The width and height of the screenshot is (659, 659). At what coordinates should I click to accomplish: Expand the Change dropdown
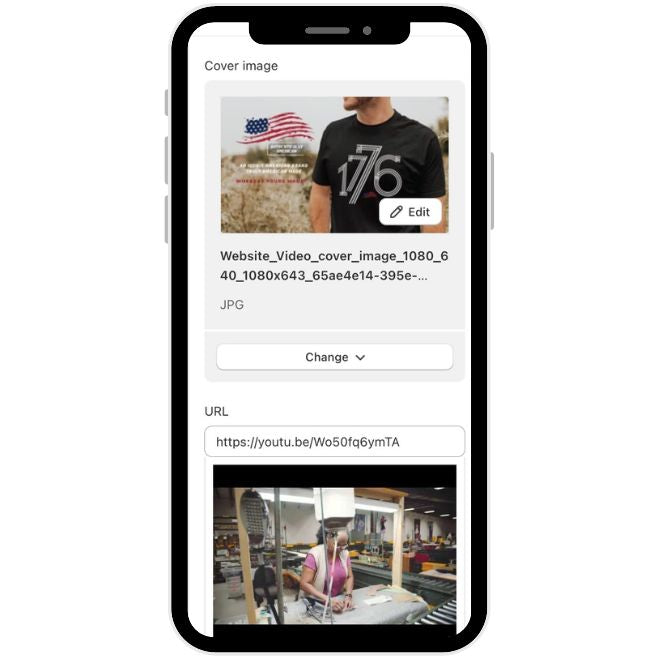[x=334, y=357]
